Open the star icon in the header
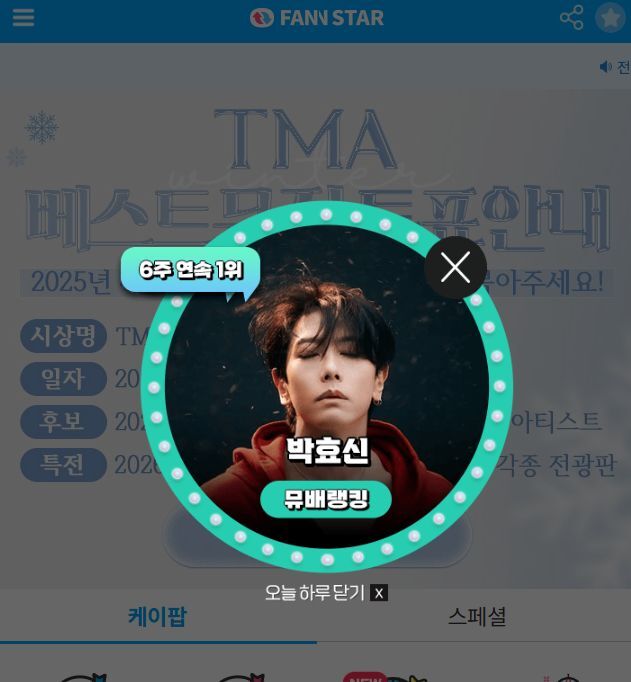631x682 pixels. 610,18
